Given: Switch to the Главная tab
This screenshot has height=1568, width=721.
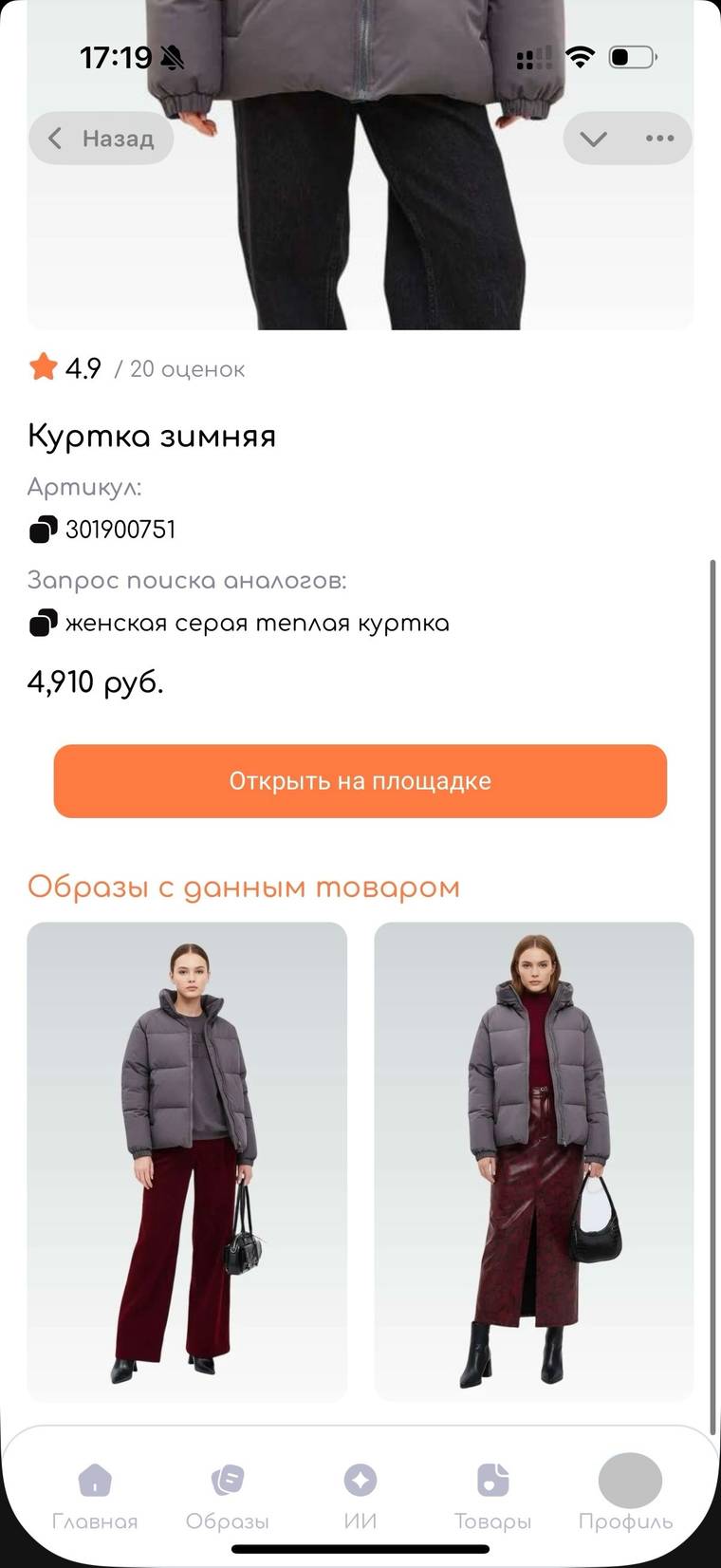Looking at the screenshot, I should point(95,1497).
